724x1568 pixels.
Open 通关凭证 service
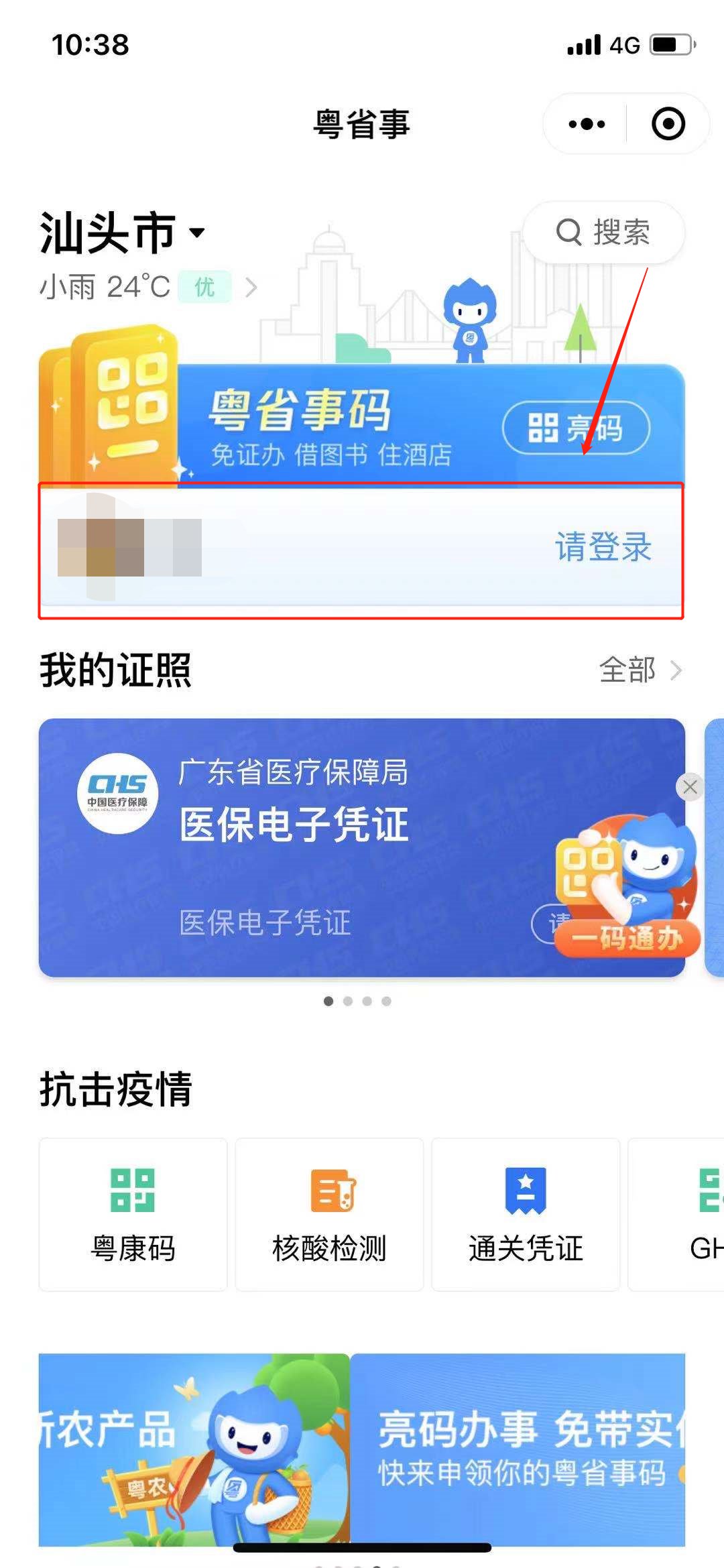click(x=526, y=1214)
